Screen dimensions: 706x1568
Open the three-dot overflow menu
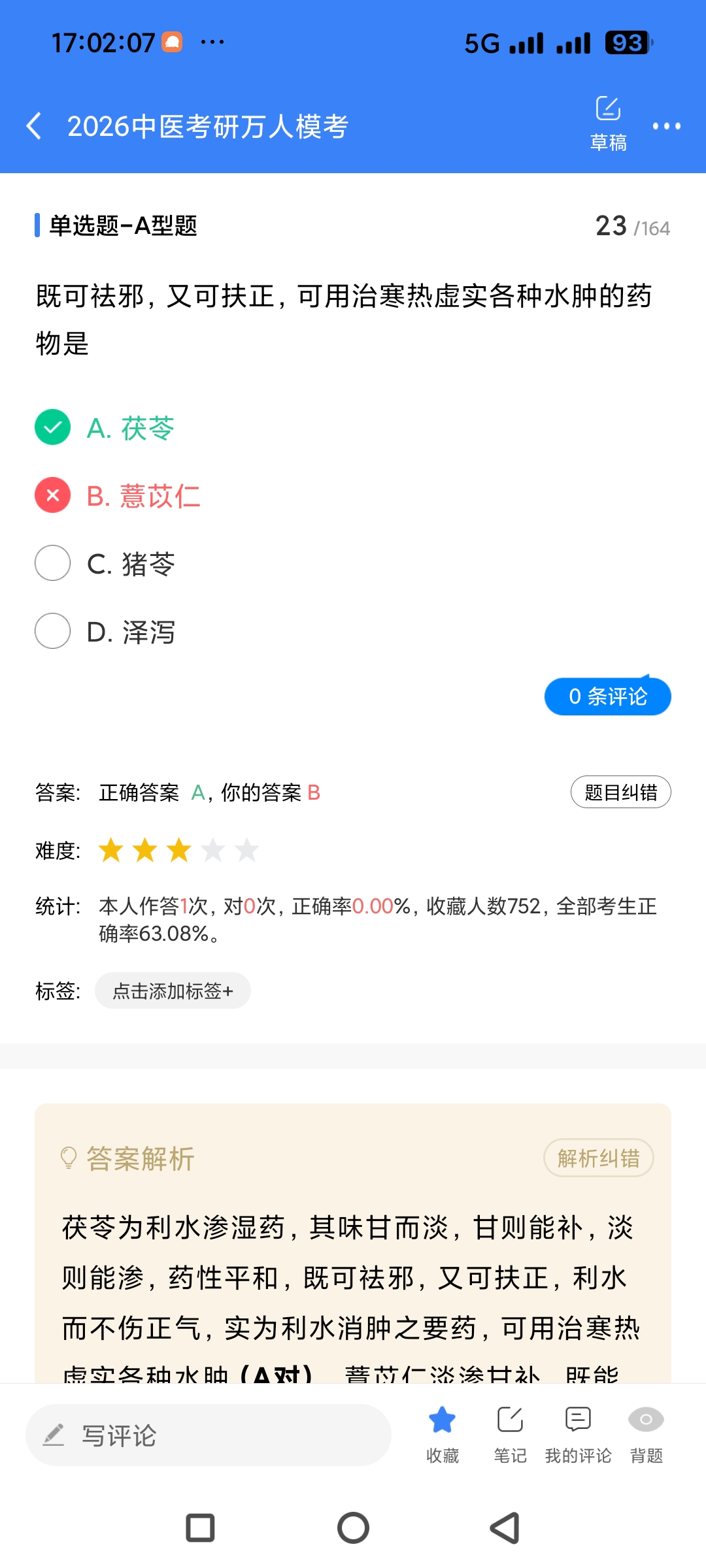click(666, 126)
